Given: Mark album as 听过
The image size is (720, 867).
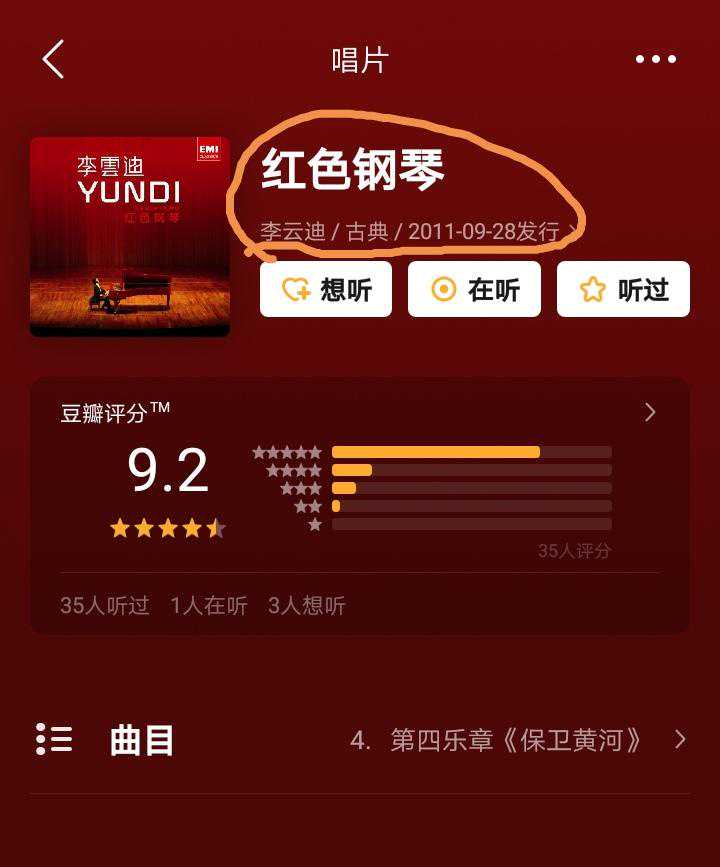Looking at the screenshot, I should pyautogui.click(x=623, y=290).
